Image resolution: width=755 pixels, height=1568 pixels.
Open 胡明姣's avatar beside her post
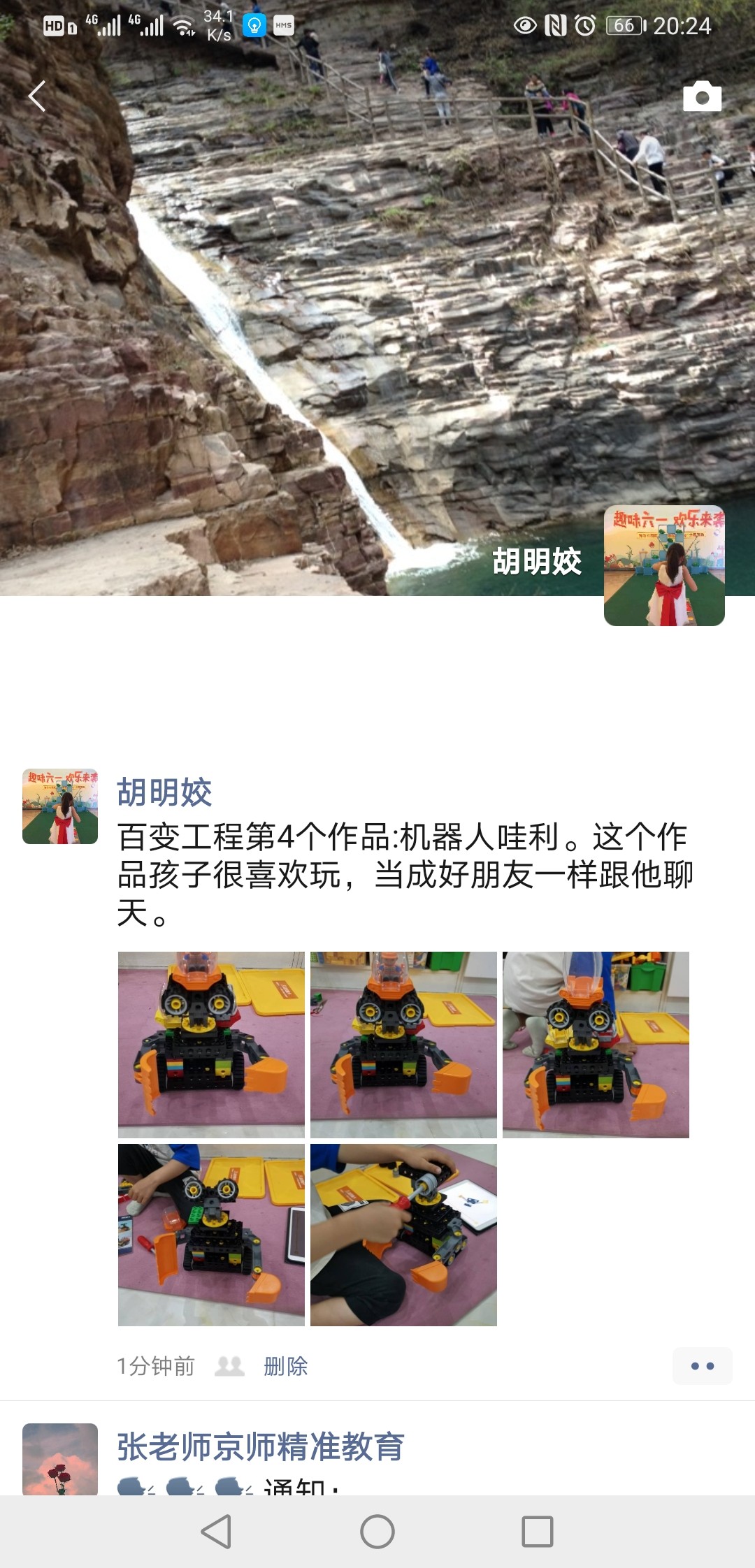pyautogui.click(x=60, y=806)
